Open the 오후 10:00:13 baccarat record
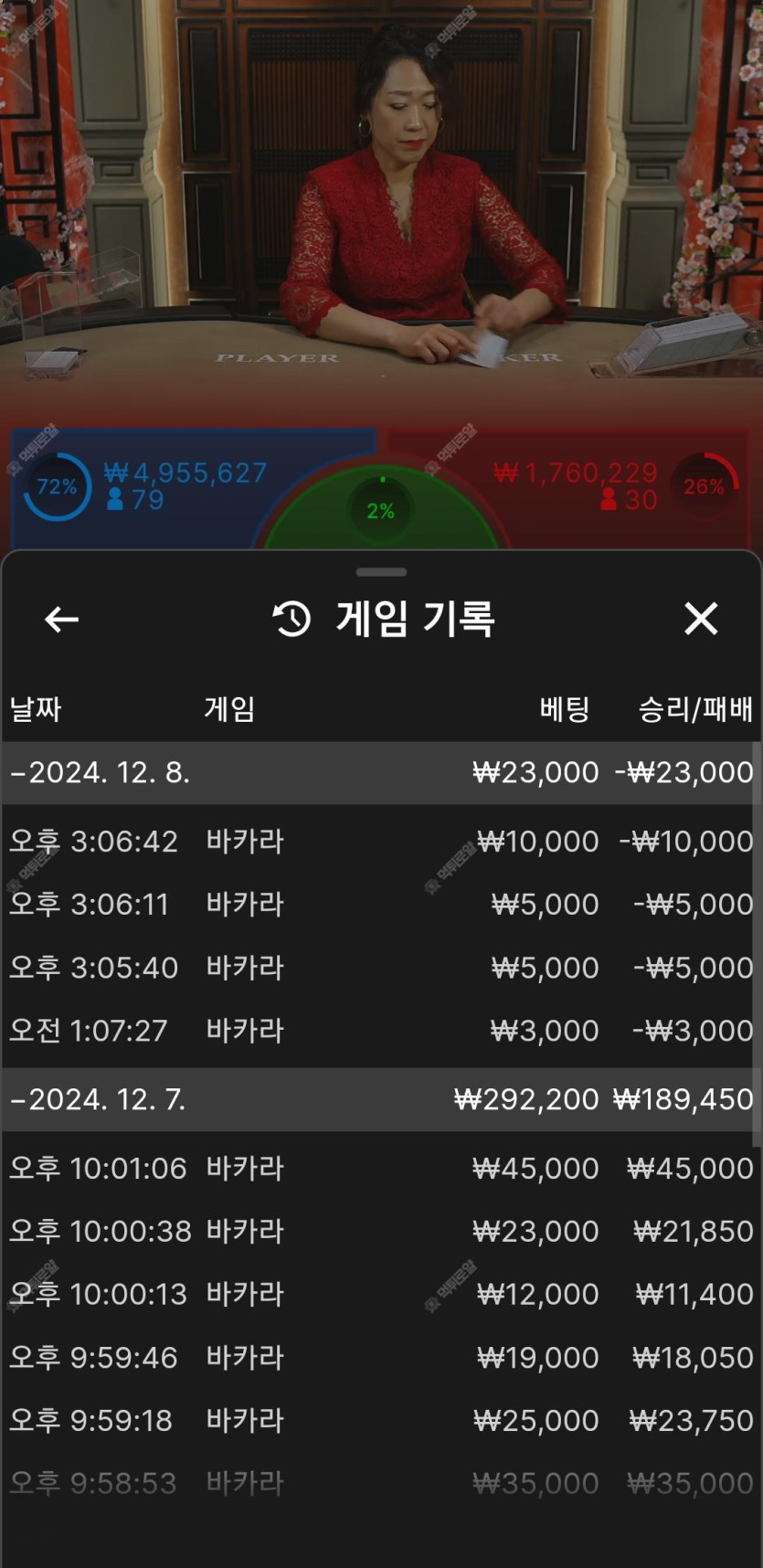The width and height of the screenshot is (763, 1568). click(380, 1295)
